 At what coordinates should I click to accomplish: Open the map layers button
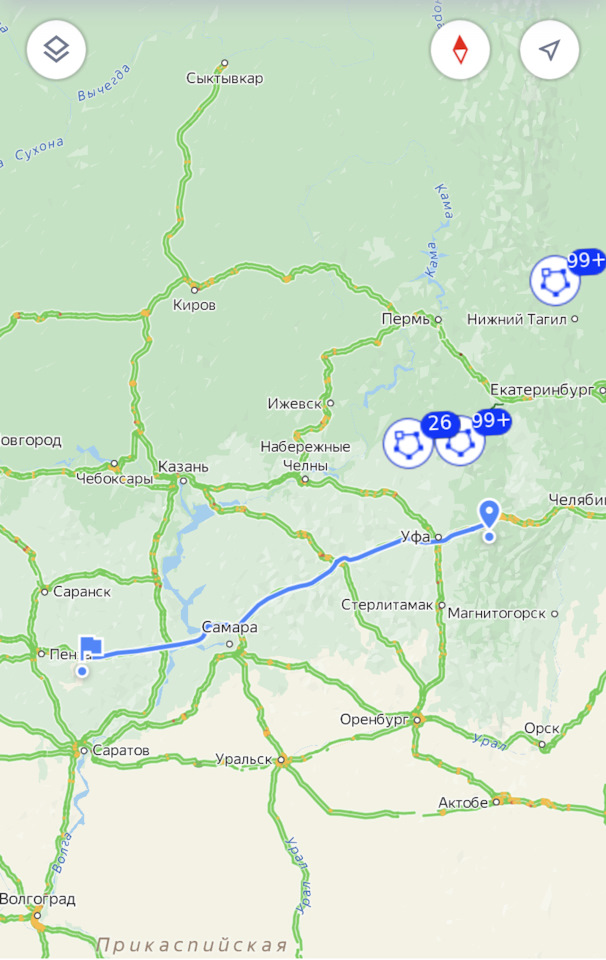[x=56, y=50]
